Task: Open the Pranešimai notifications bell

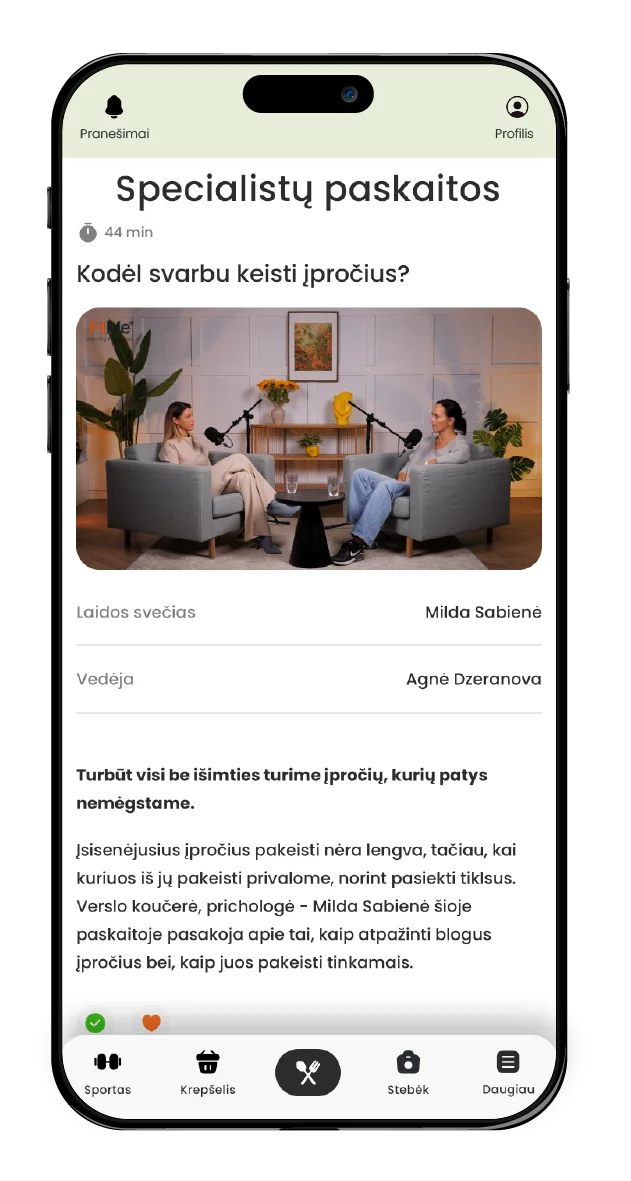Action: click(114, 108)
